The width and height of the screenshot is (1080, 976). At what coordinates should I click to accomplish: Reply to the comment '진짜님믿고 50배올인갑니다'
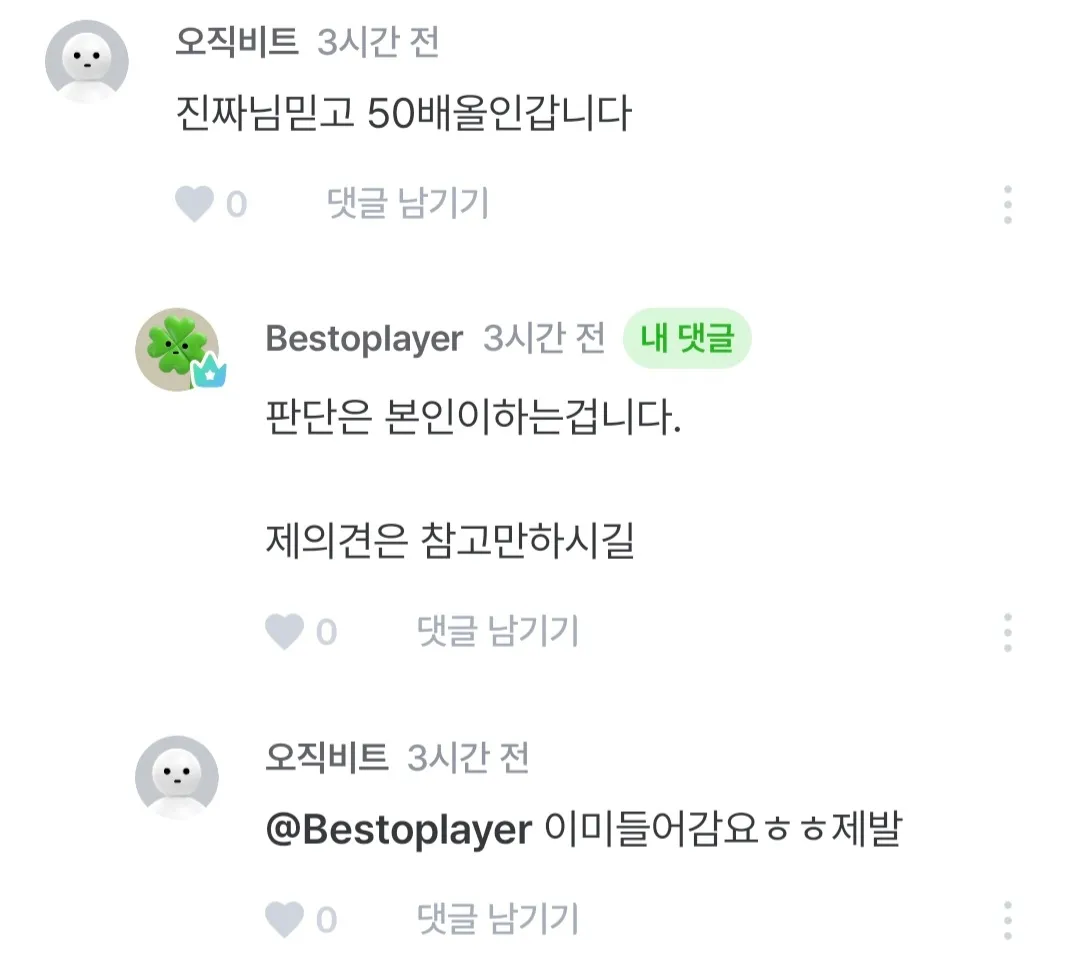click(407, 204)
